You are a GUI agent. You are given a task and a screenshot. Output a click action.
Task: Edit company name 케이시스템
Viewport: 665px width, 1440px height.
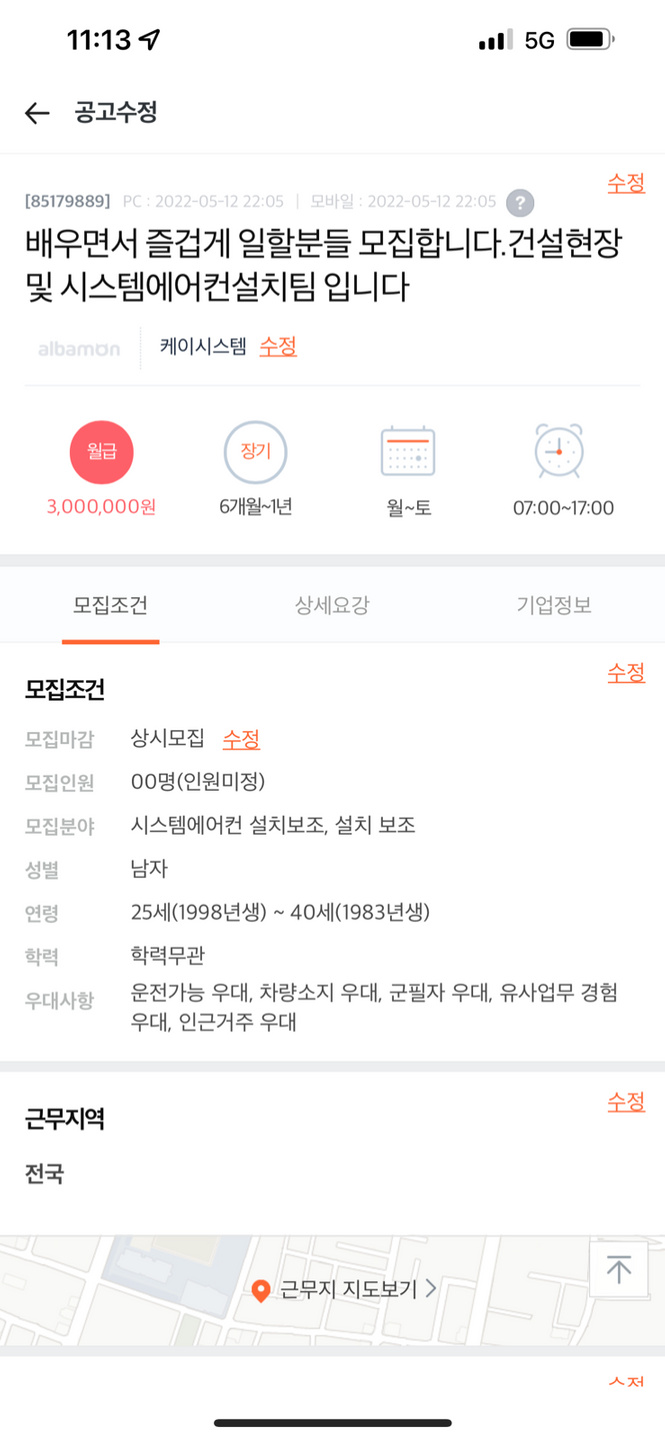(278, 347)
